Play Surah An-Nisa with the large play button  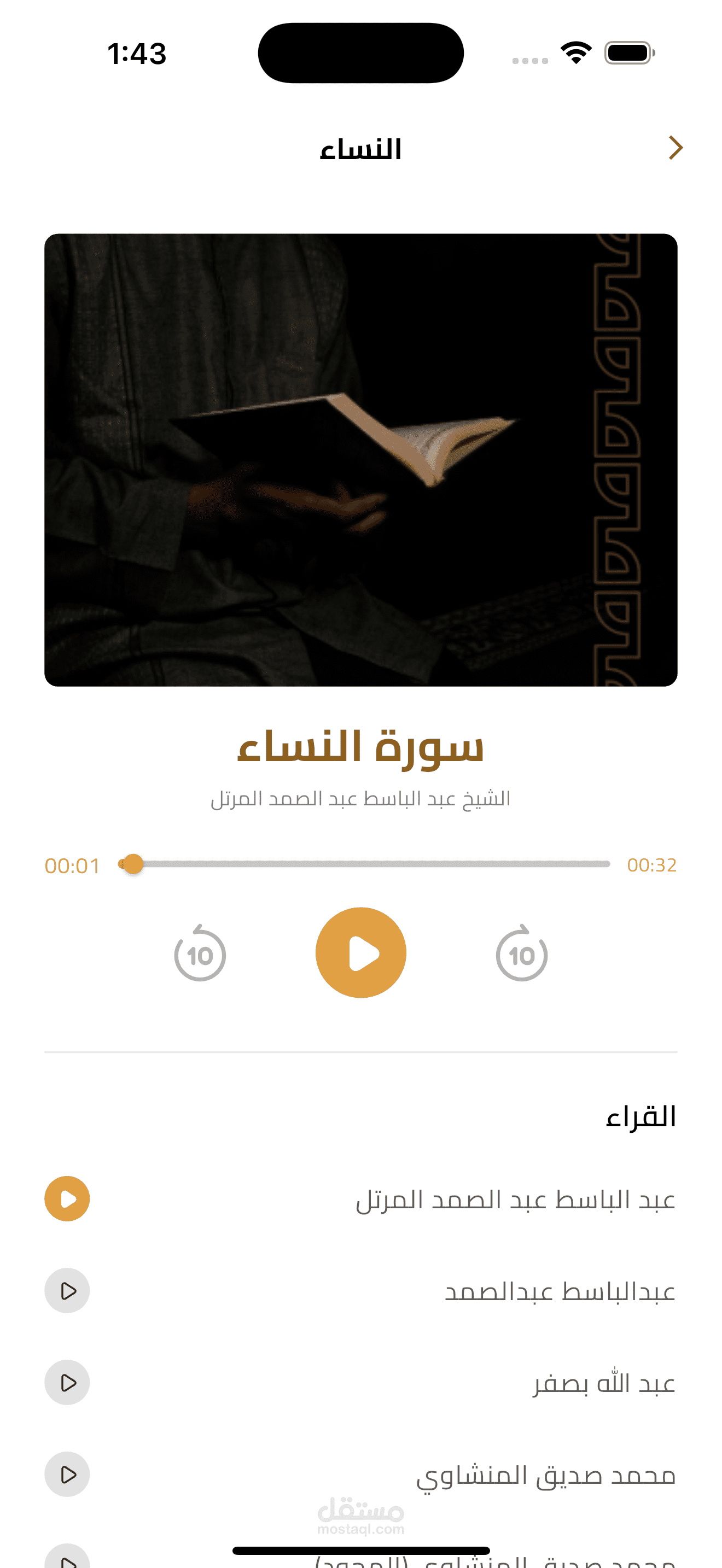[x=361, y=952]
